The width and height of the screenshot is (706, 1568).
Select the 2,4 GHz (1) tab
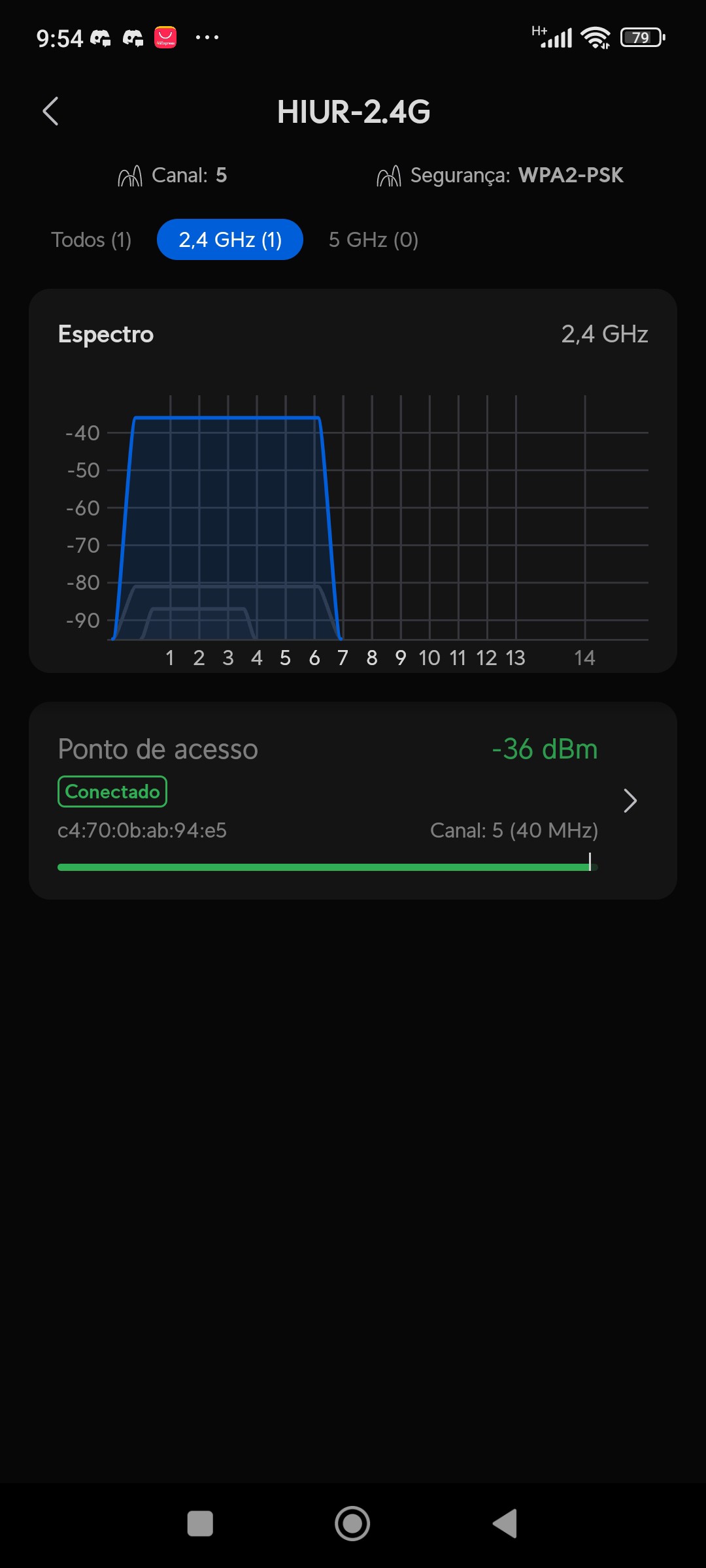(x=230, y=240)
